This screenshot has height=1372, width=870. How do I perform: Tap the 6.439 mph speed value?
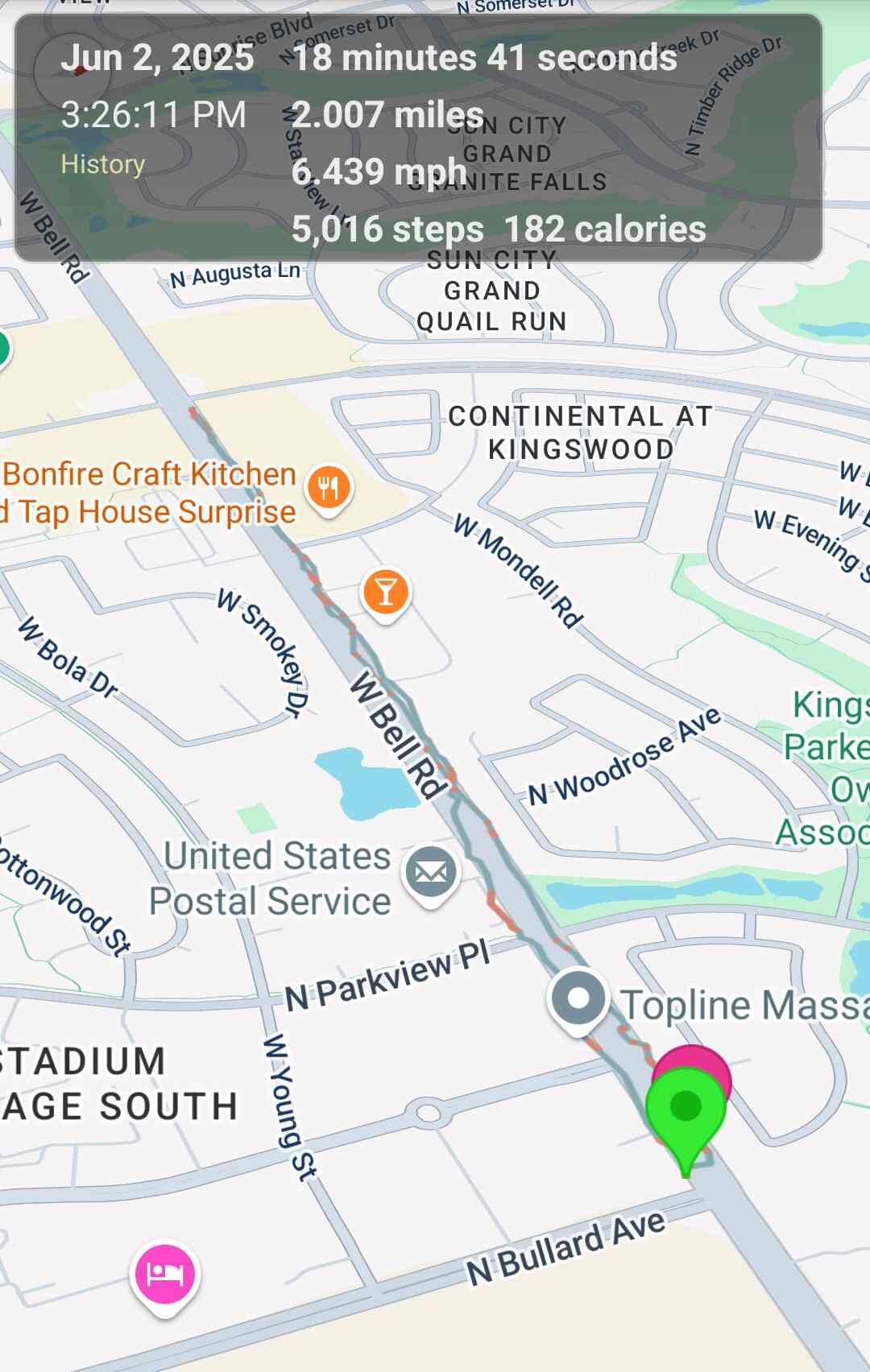(378, 171)
